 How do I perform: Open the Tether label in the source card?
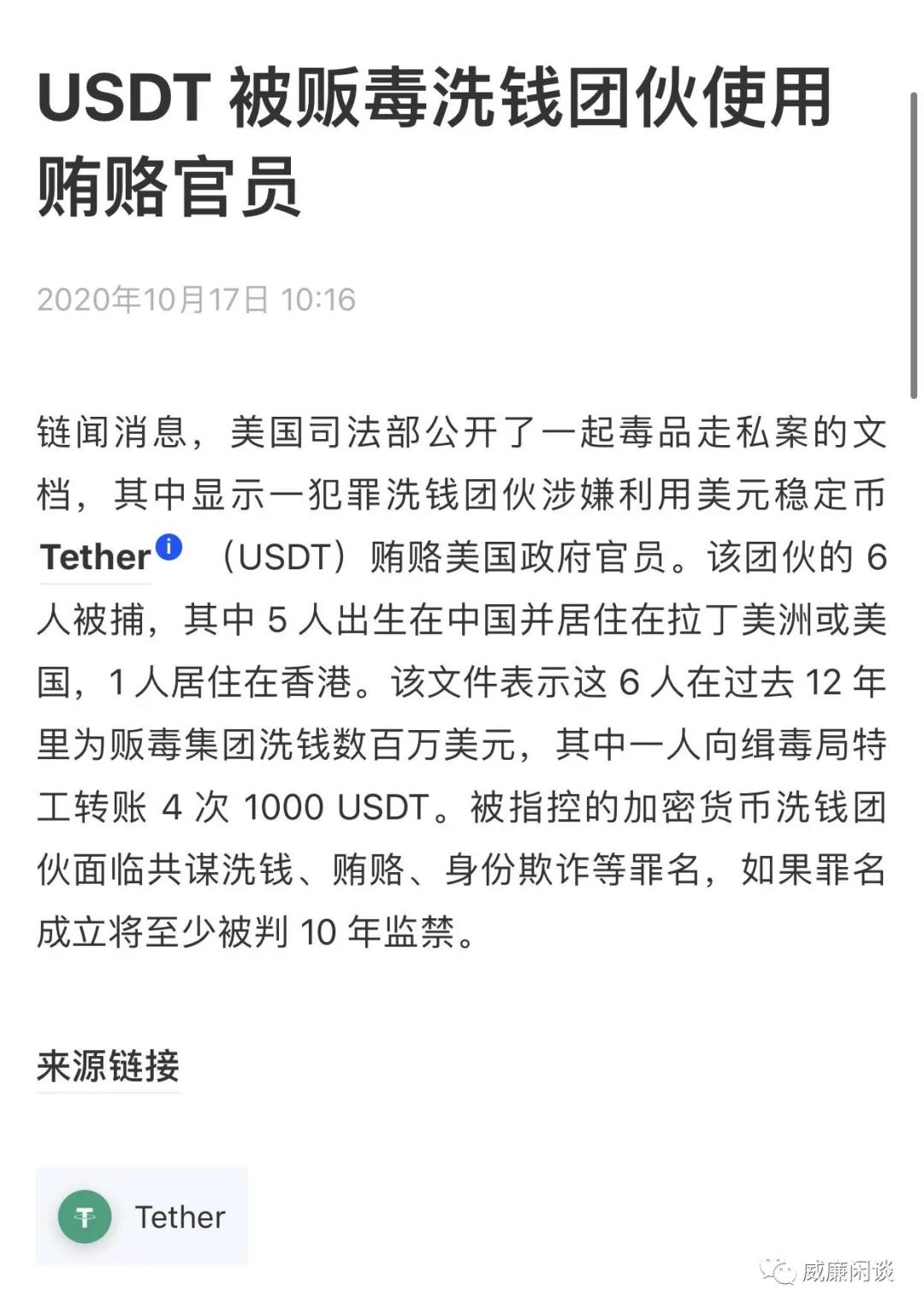pyautogui.click(x=180, y=1217)
